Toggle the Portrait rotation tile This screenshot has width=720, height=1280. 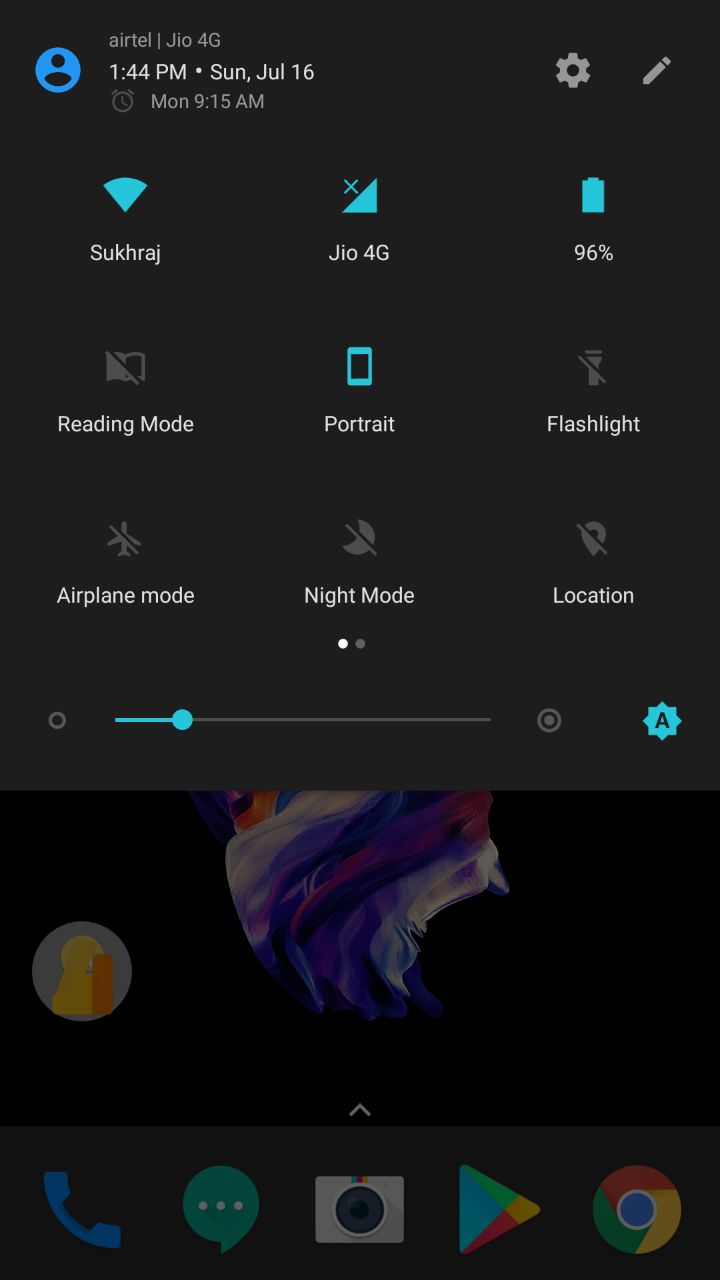(359, 390)
